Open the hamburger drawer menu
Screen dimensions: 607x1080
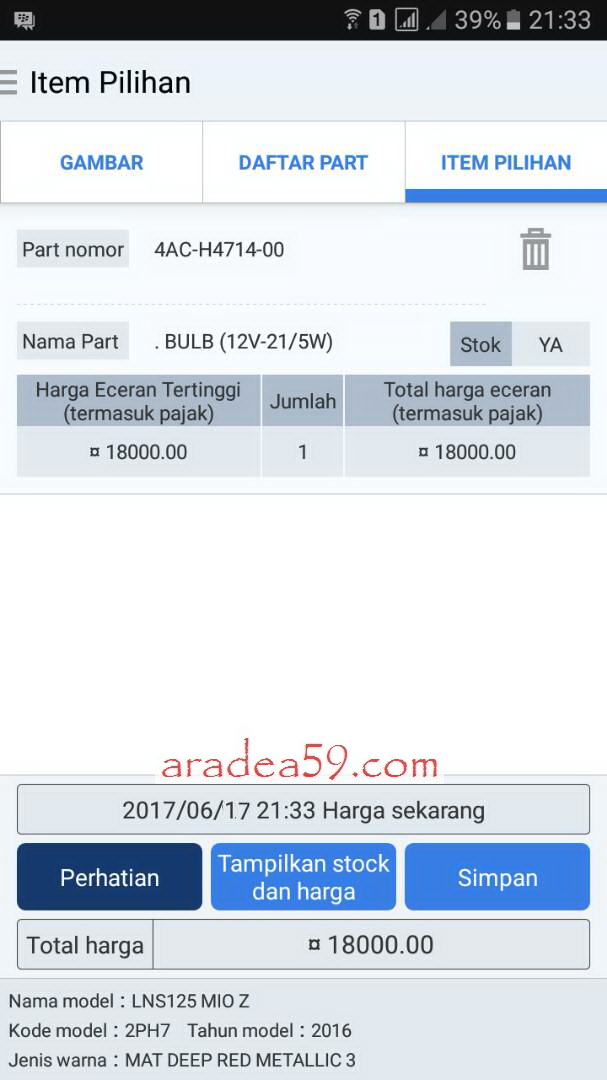click(x=9, y=82)
